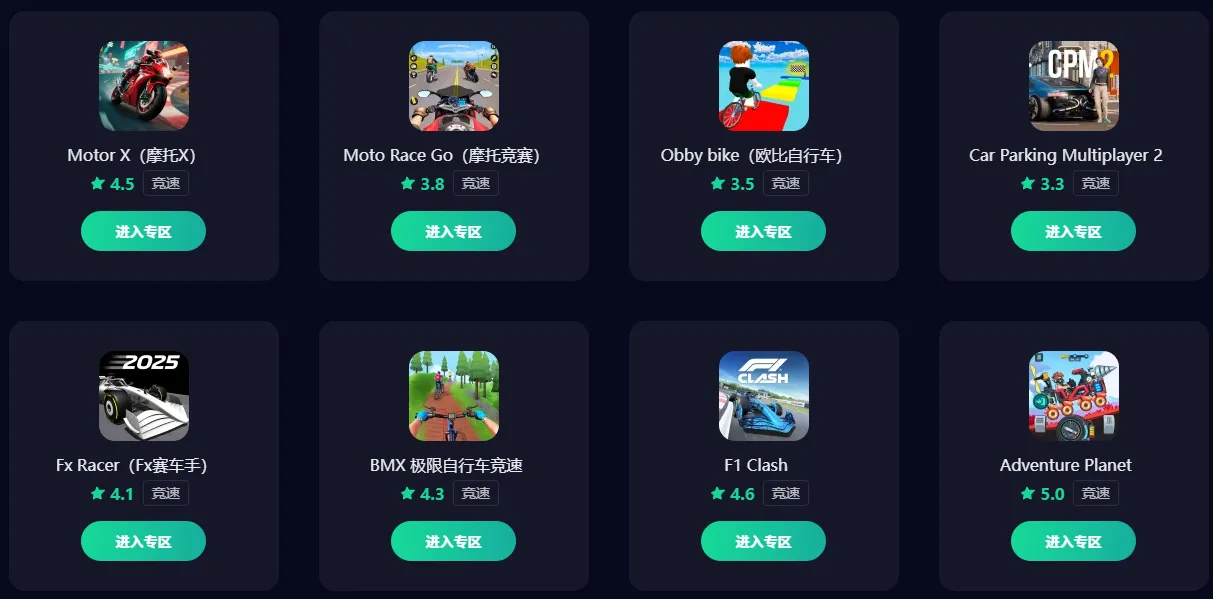Tap the 竞速 tag under Motor X

(166, 184)
